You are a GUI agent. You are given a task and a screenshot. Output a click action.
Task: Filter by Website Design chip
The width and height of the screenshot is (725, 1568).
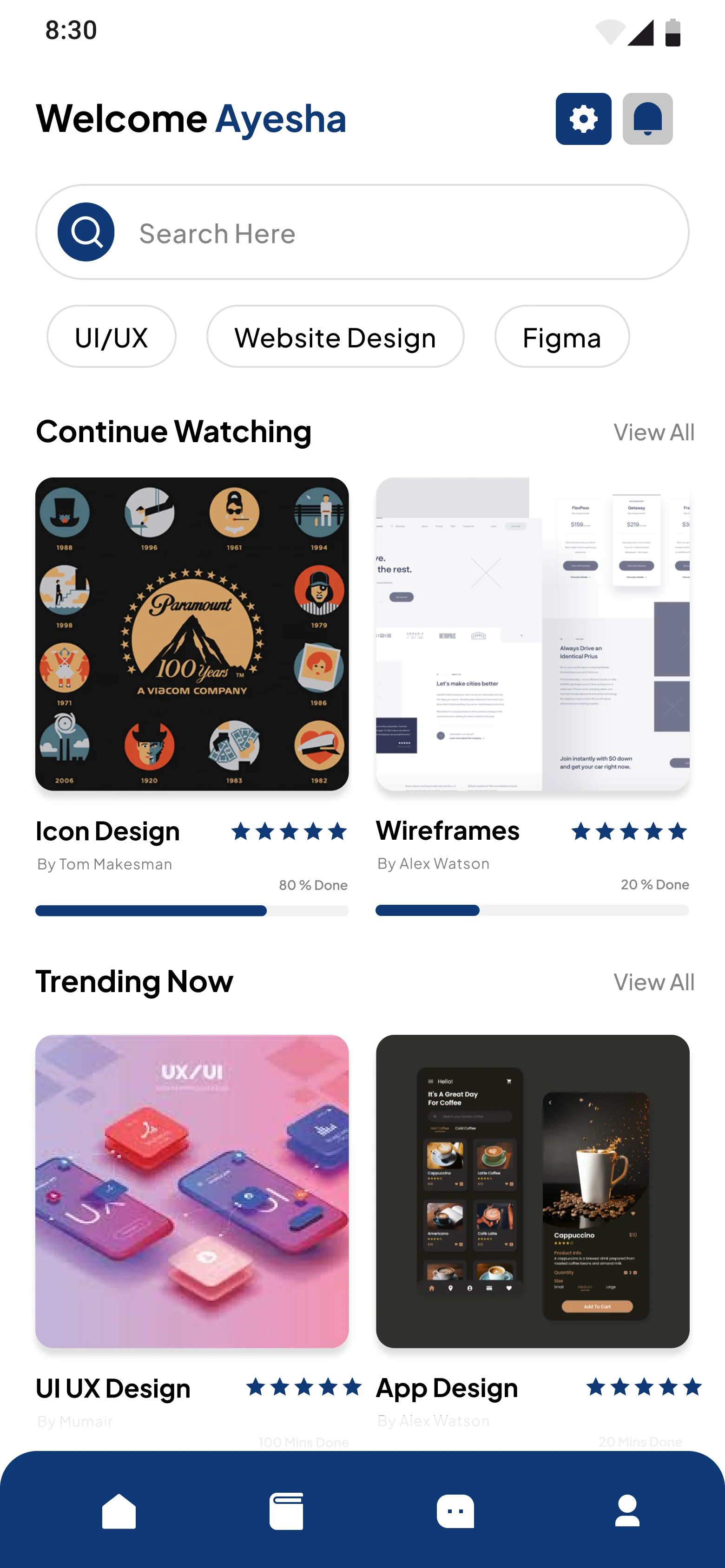pyautogui.click(x=335, y=337)
